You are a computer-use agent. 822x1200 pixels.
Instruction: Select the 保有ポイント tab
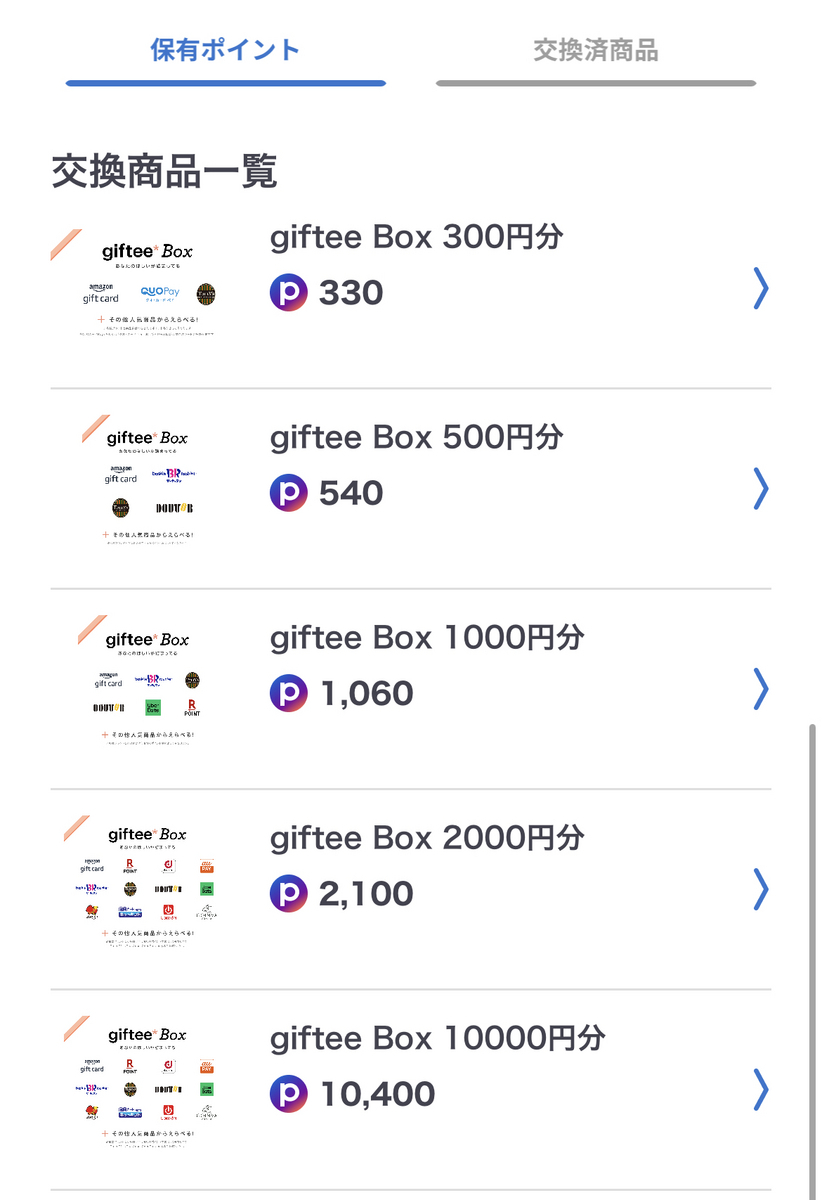[x=225, y=50]
